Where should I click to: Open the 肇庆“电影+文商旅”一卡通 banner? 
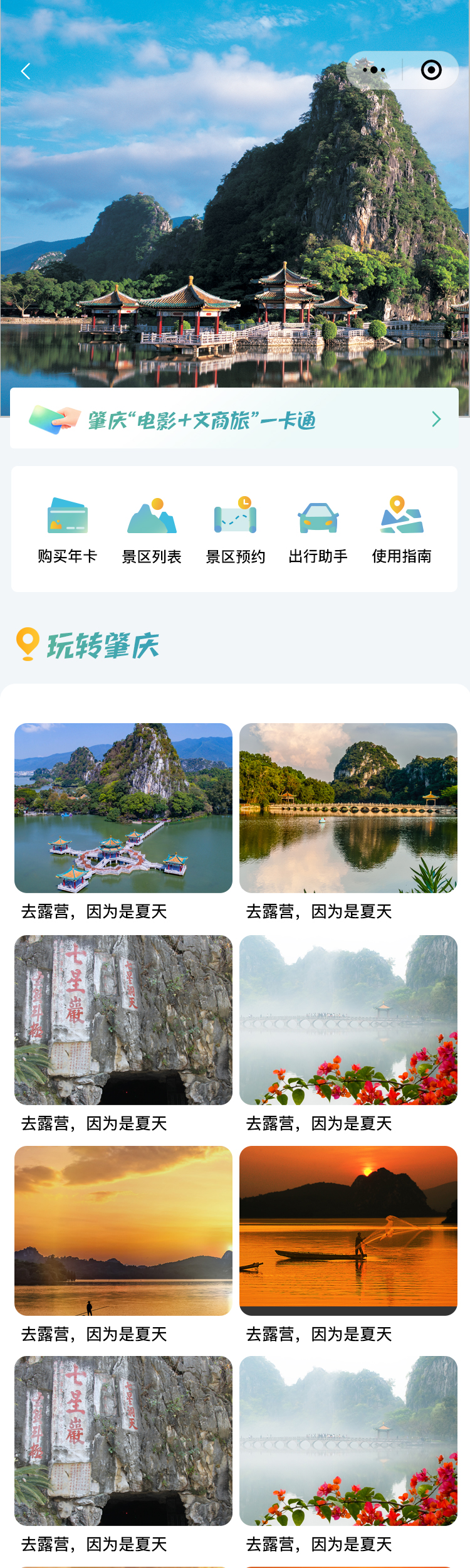pos(234,419)
